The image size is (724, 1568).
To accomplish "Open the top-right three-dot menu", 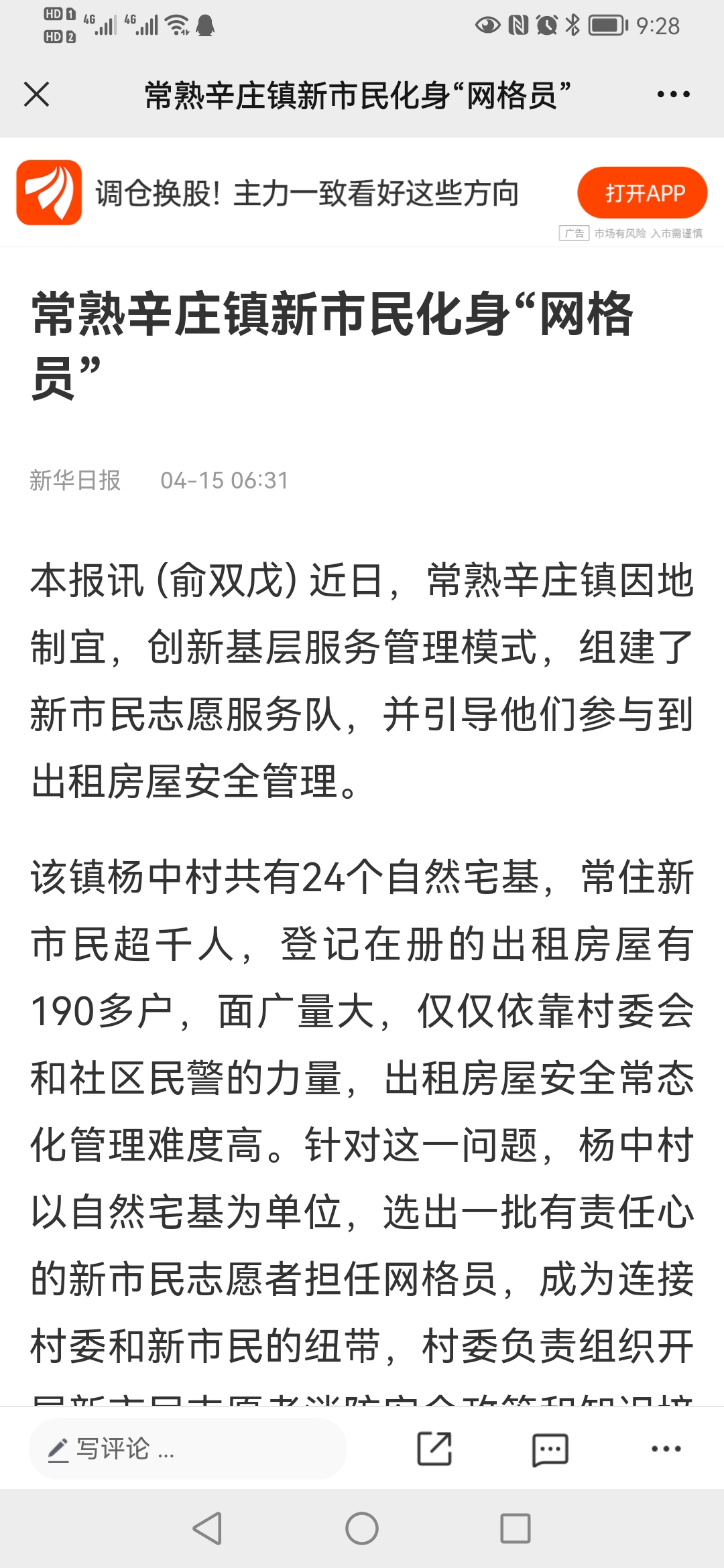I will [673, 94].
